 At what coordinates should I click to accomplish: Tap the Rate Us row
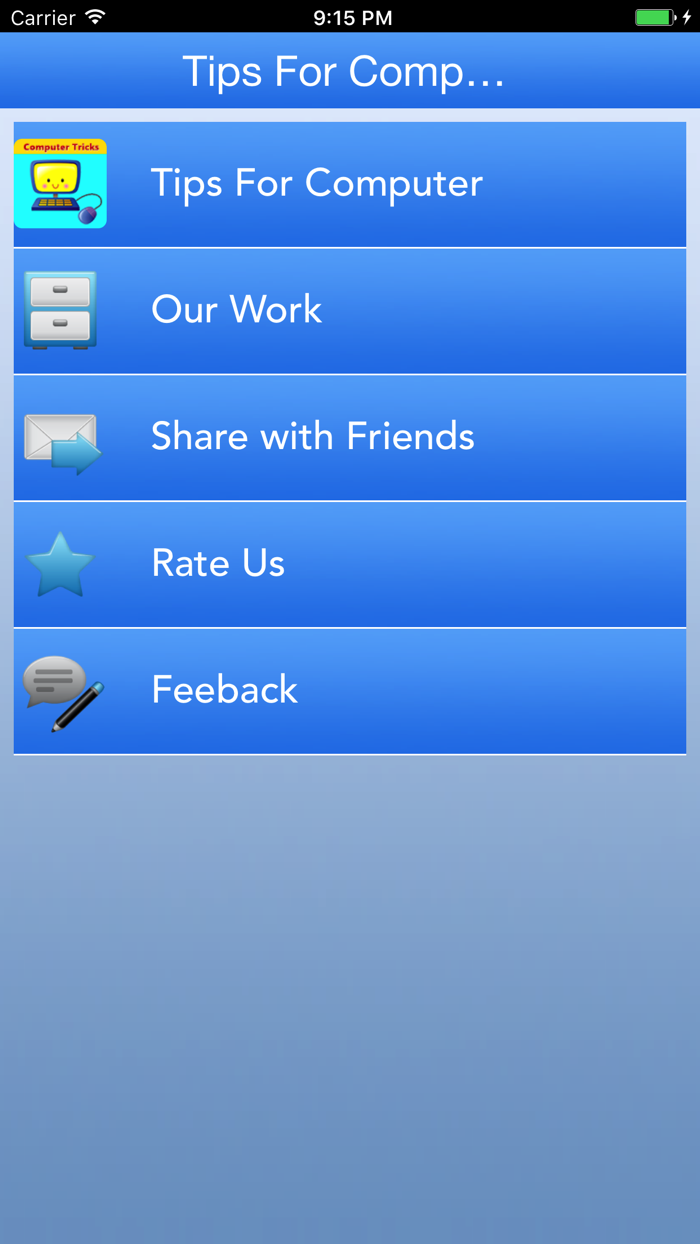tap(350, 565)
